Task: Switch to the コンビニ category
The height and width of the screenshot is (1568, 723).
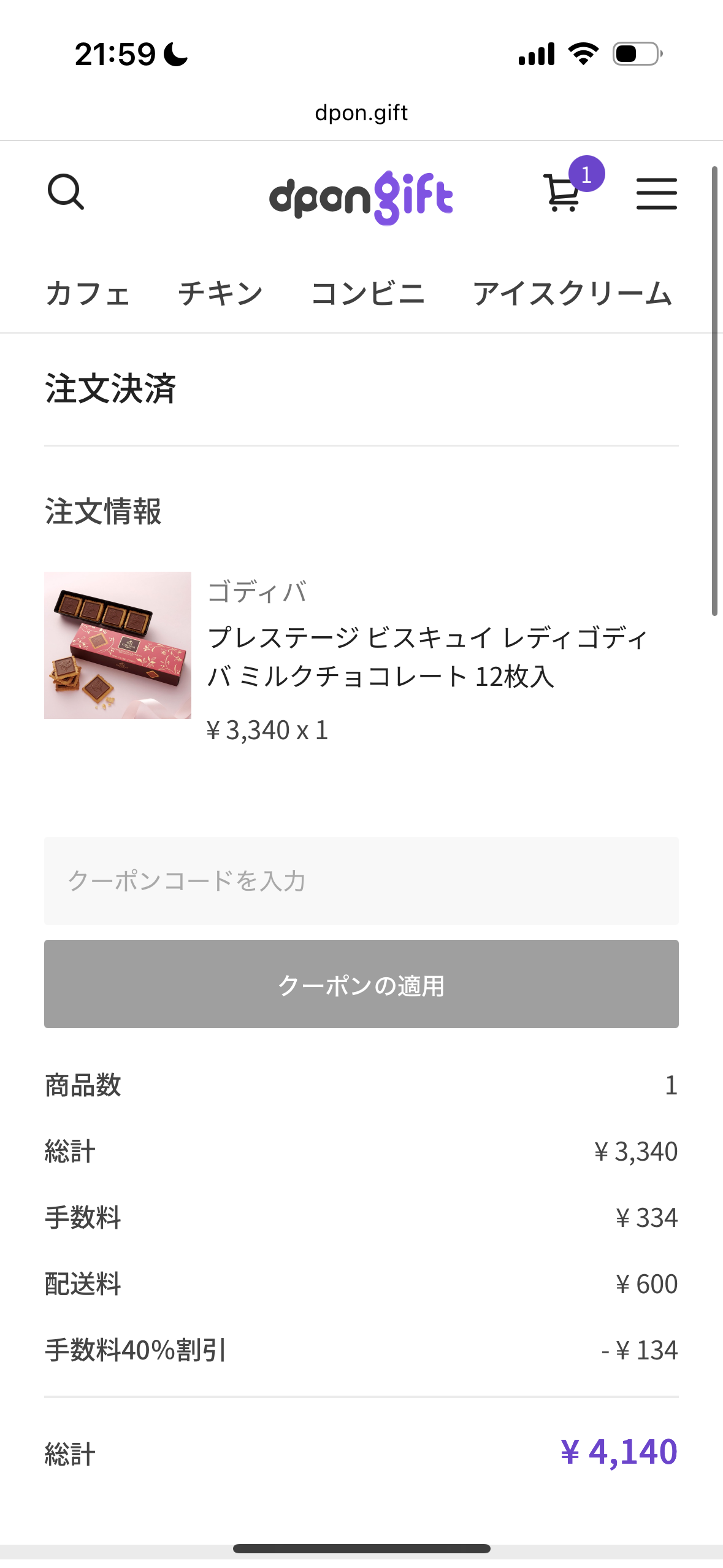Action: (x=367, y=293)
